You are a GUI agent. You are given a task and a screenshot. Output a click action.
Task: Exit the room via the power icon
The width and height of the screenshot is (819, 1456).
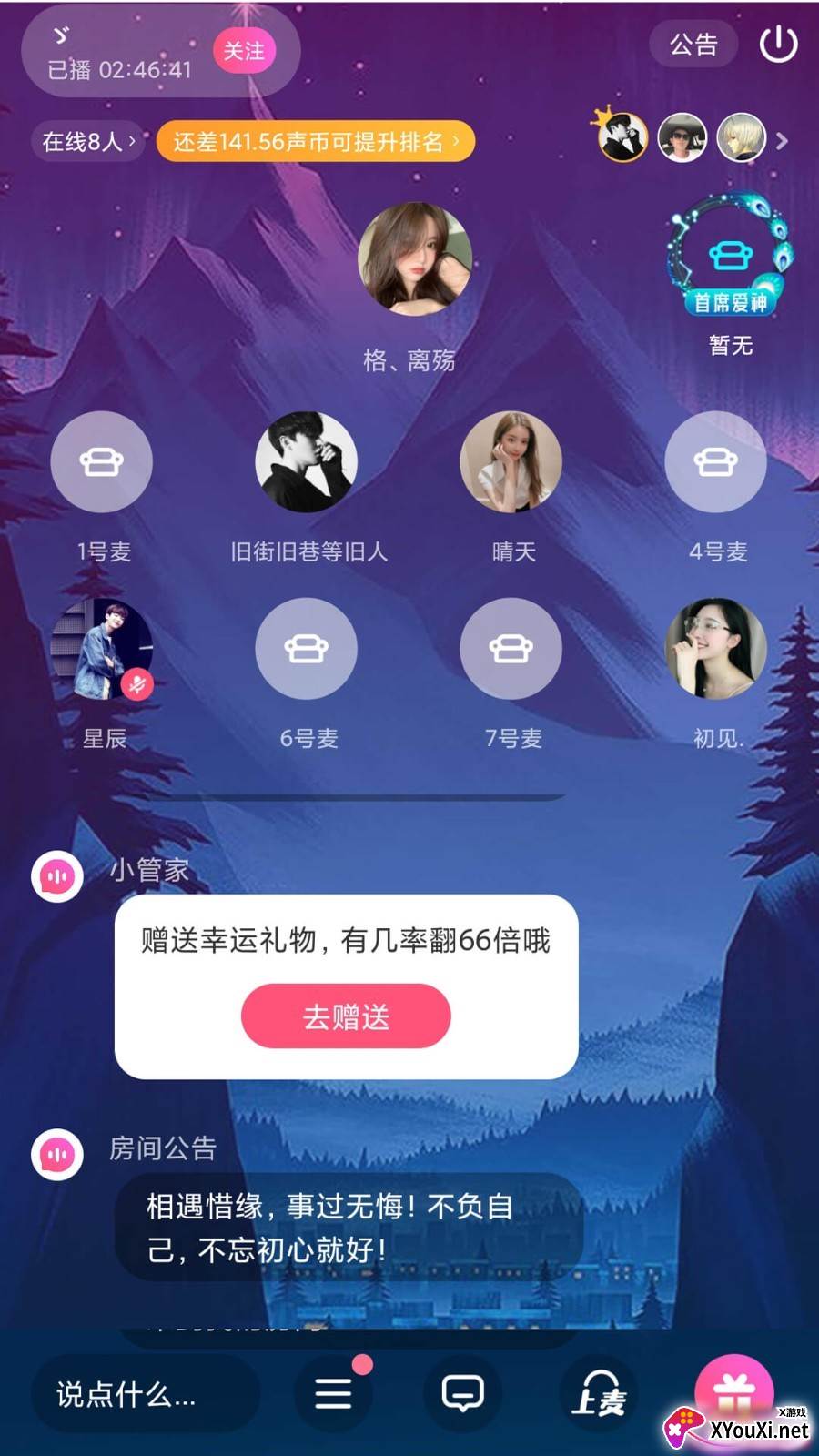coord(781,44)
